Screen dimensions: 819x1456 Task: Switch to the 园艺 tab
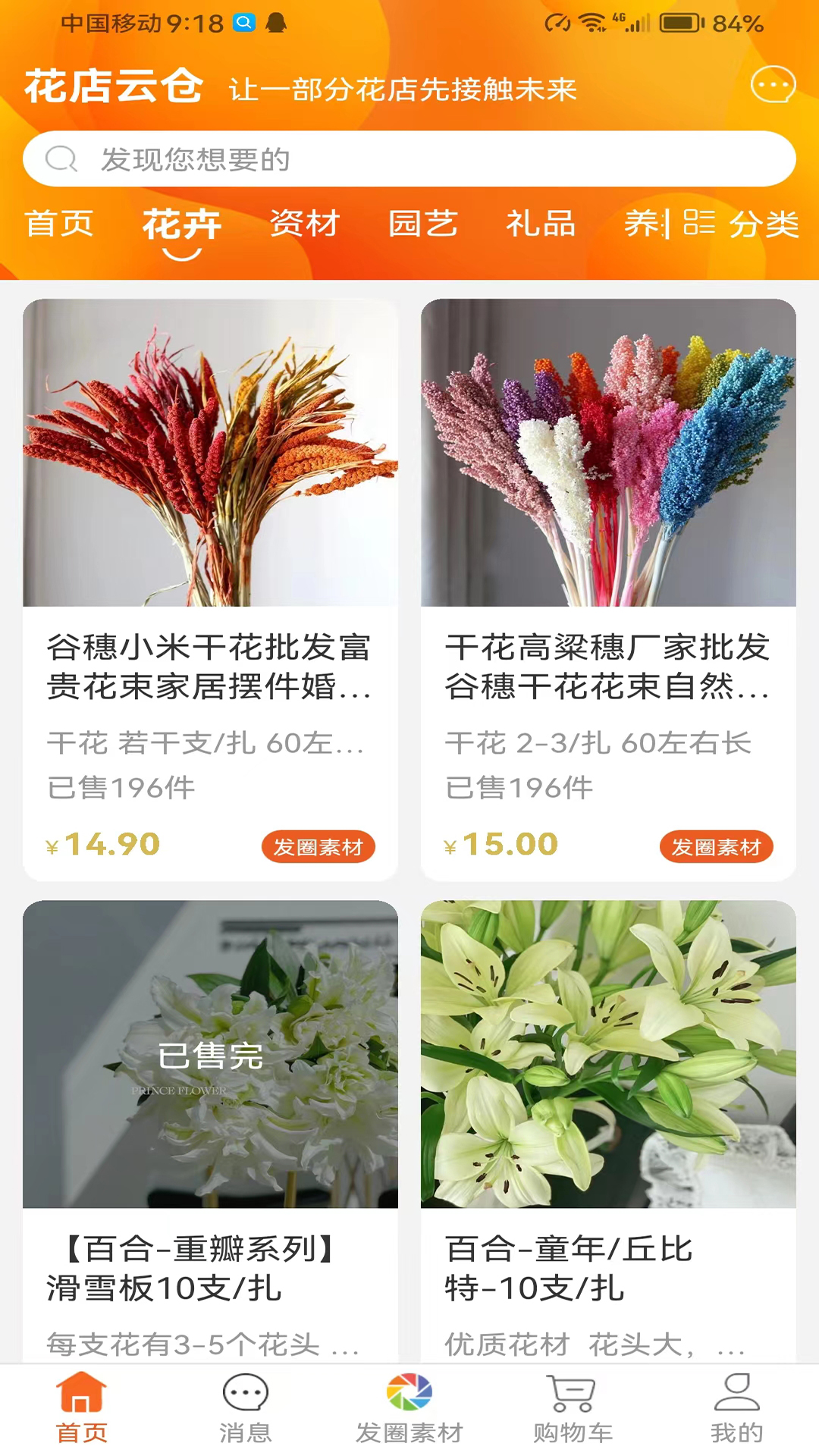pyautogui.click(x=422, y=224)
